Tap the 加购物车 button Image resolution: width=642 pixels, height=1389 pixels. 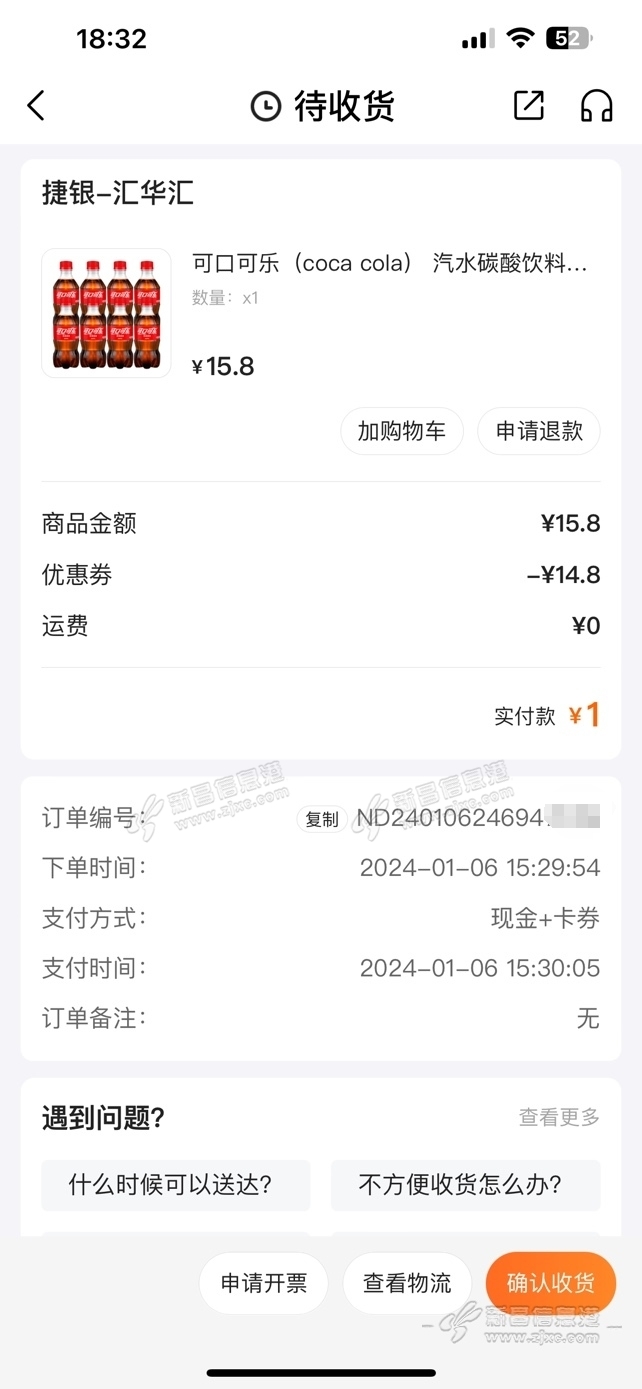click(x=402, y=432)
